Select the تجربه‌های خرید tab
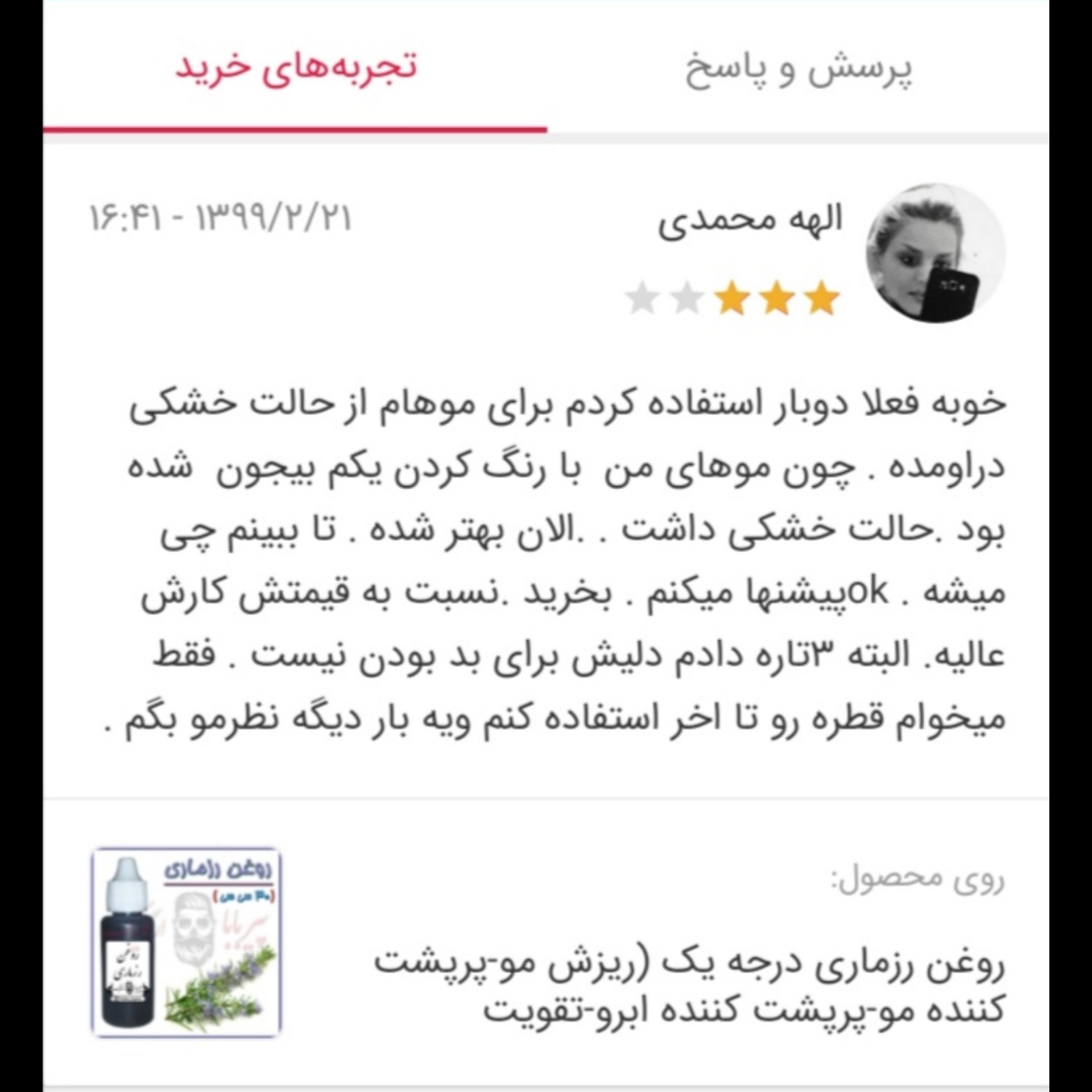 pos(296,72)
